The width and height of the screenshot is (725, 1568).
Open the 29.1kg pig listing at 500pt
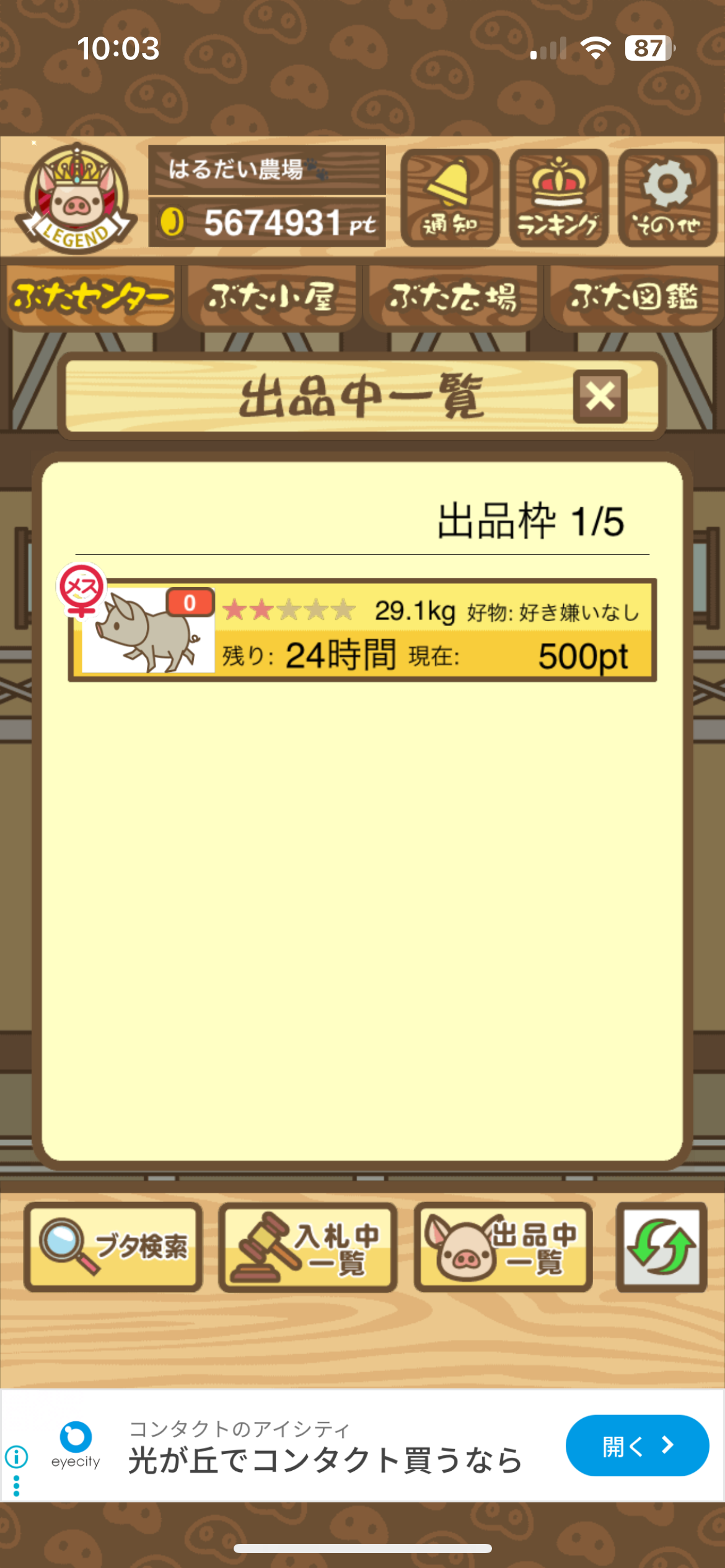362,630
